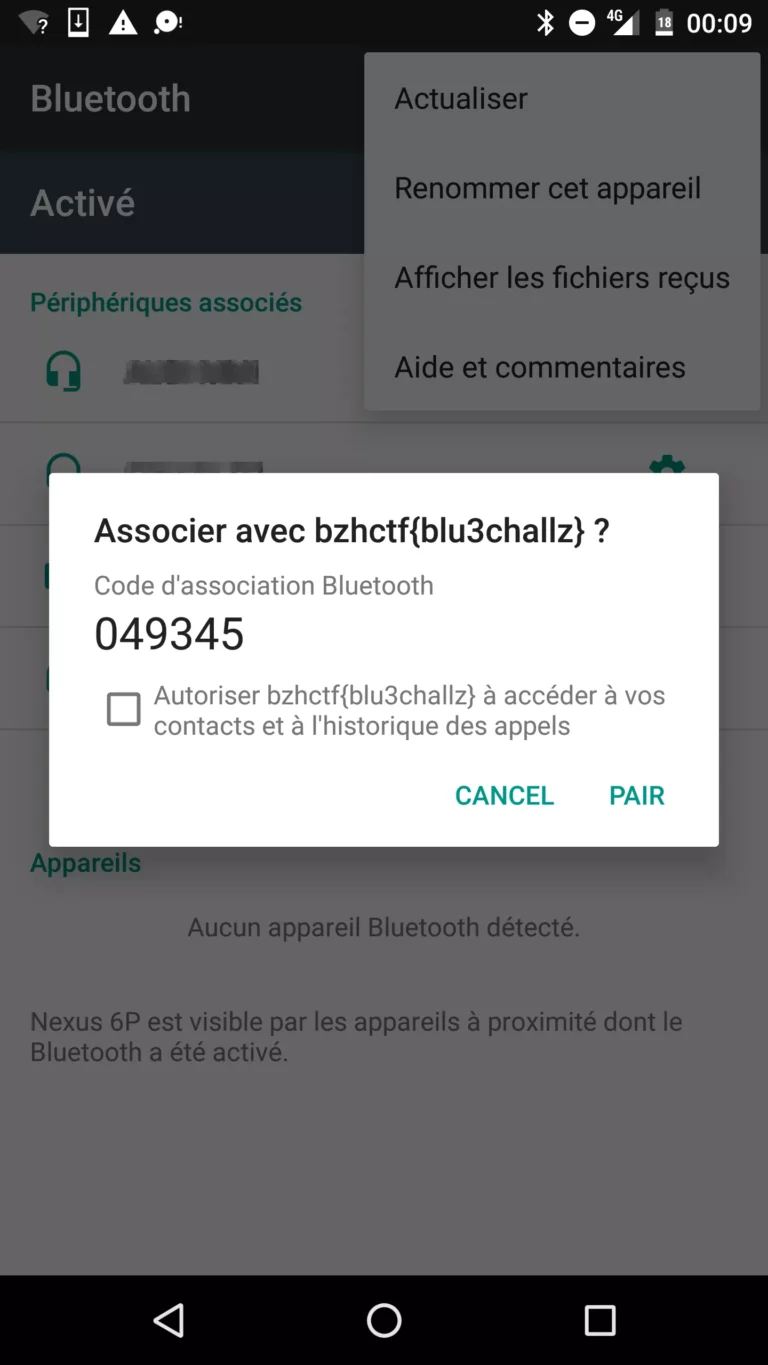Confirm pairing with PAIR button
The width and height of the screenshot is (768, 1365).
637,795
